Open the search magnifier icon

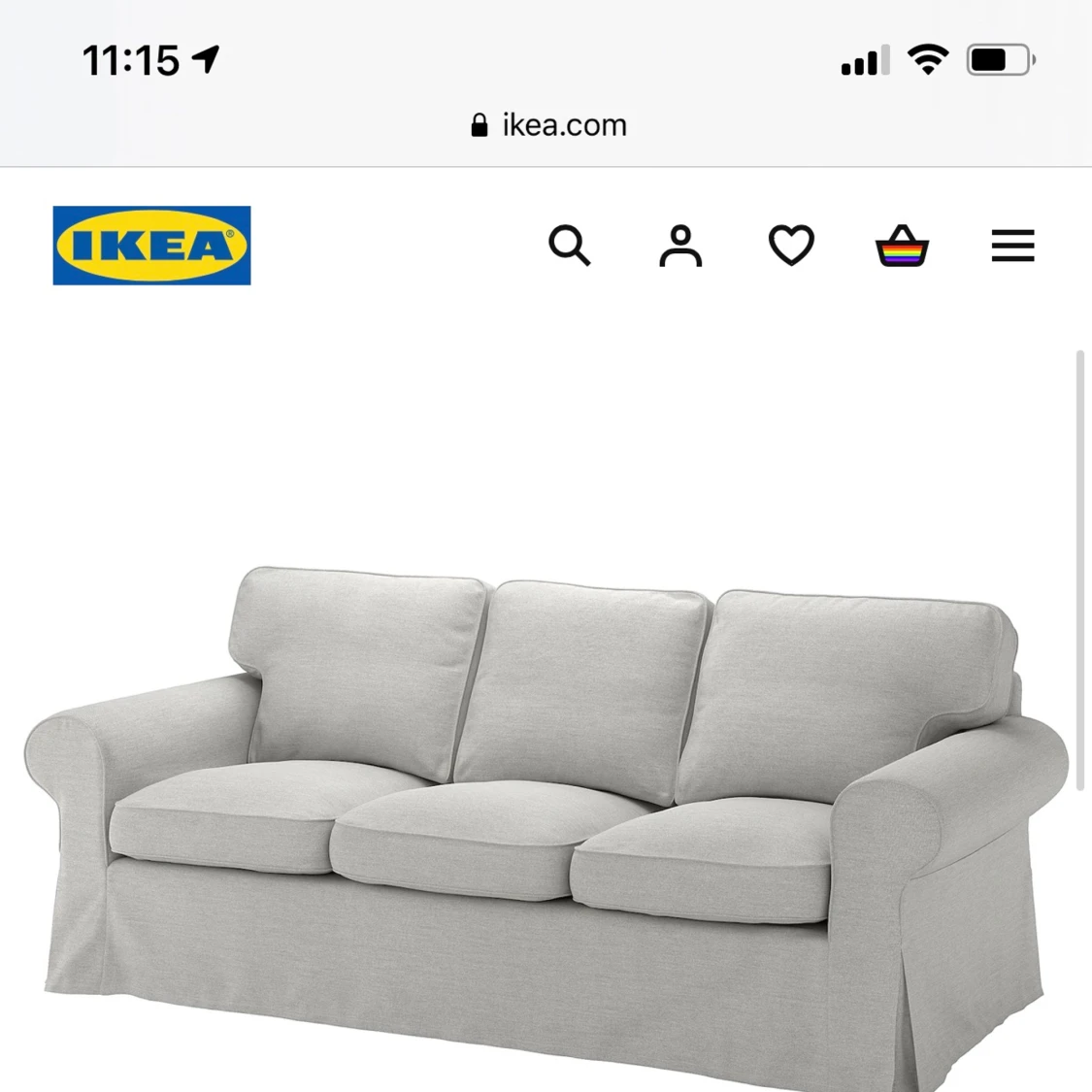coord(569,246)
